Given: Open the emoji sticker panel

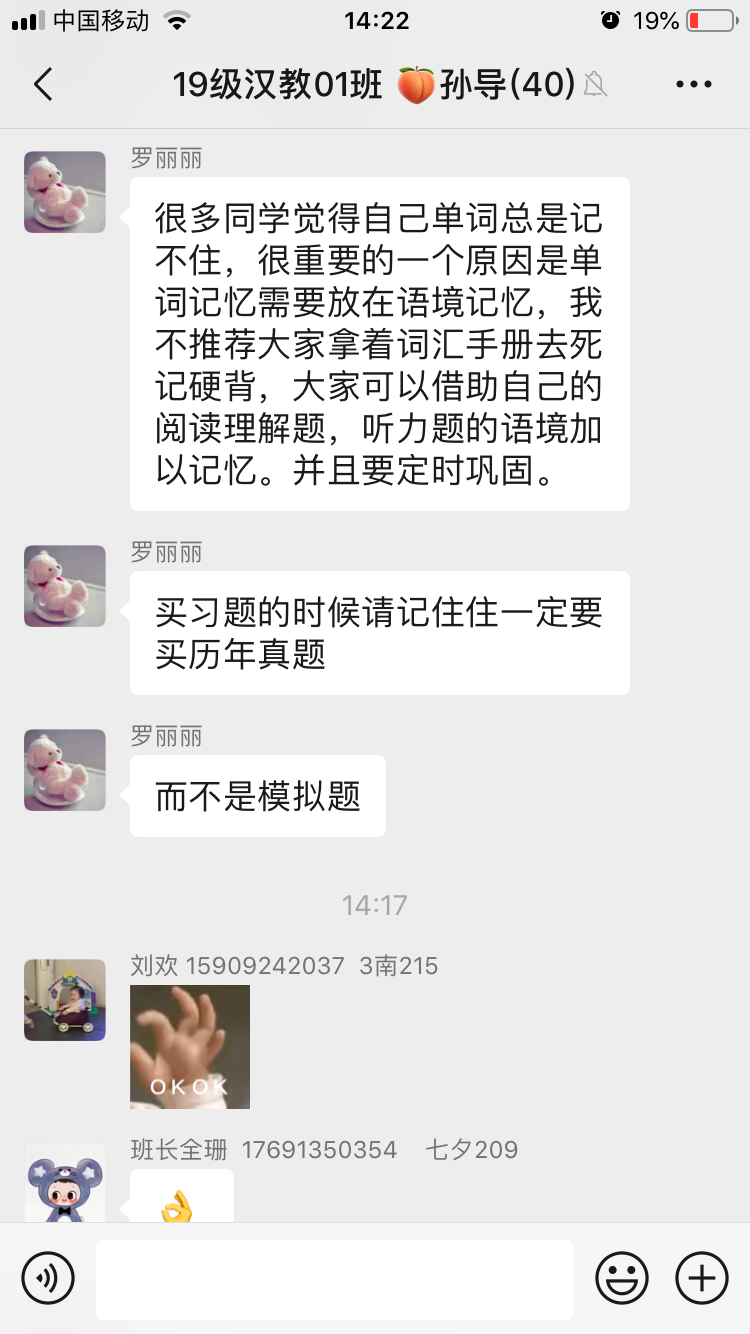Looking at the screenshot, I should click(x=621, y=1278).
